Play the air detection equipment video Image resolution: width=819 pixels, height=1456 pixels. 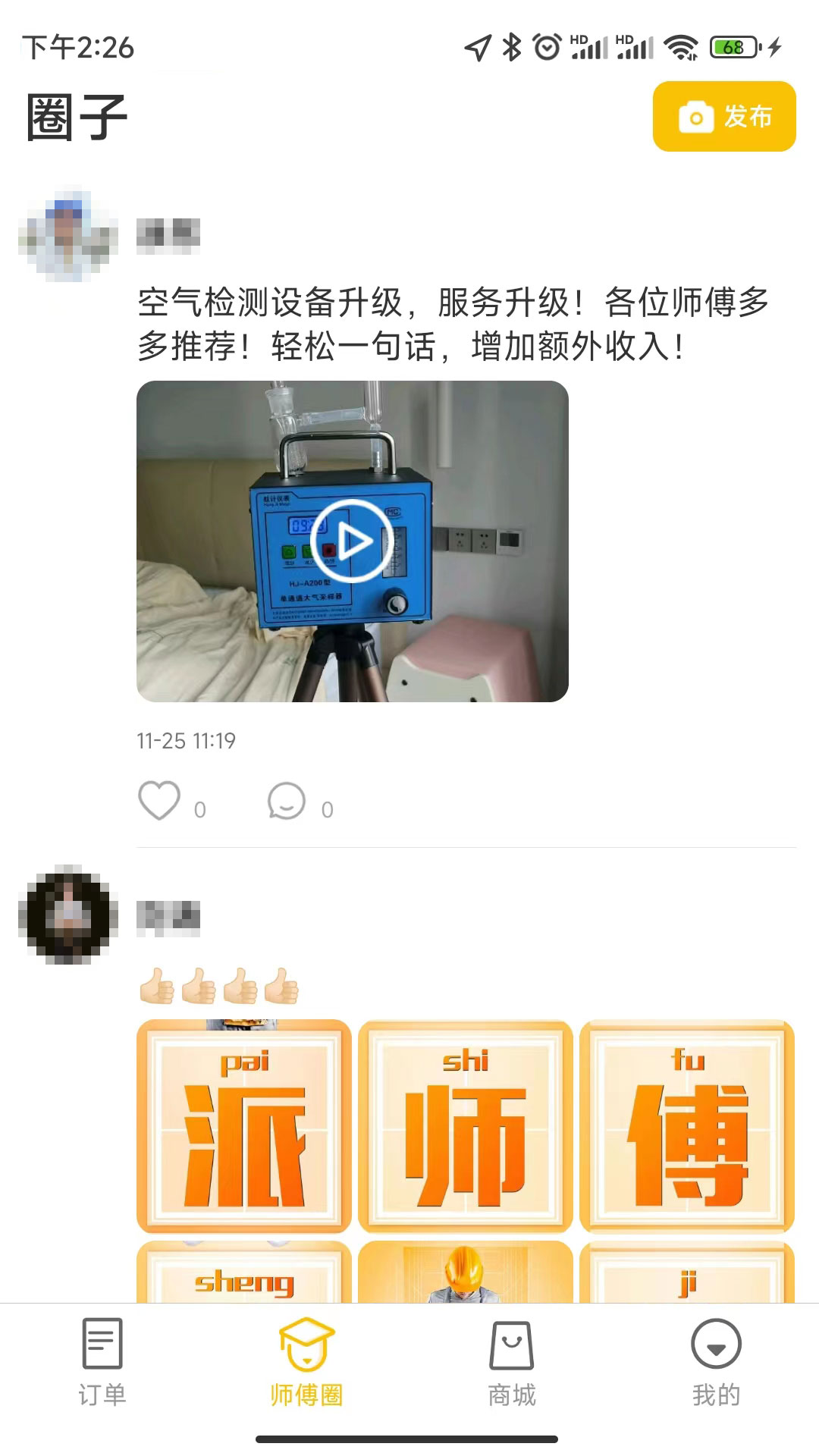[x=351, y=541]
